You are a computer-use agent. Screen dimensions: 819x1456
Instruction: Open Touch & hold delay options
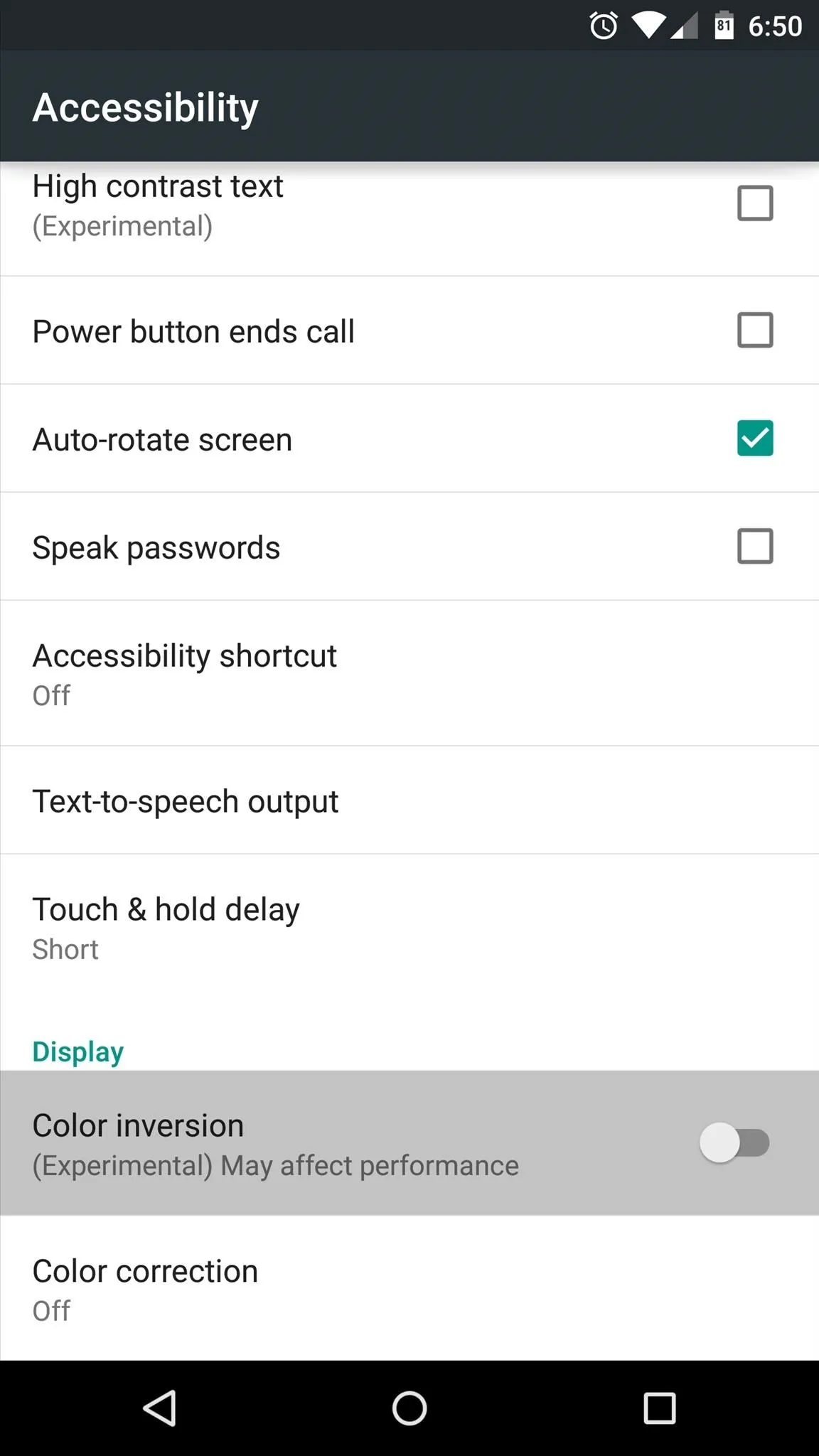pyautogui.click(x=409, y=927)
